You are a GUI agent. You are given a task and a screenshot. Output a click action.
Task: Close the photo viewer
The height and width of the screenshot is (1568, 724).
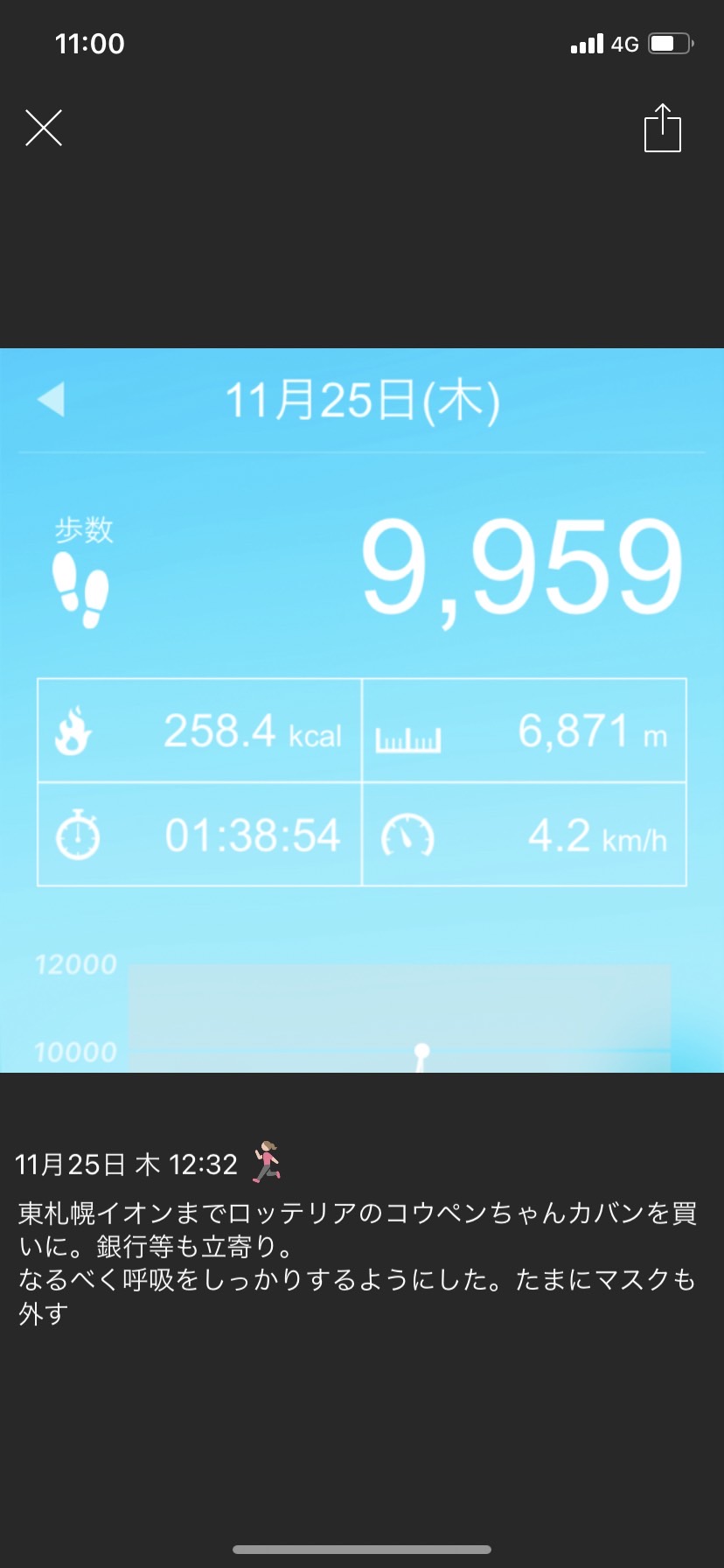pyautogui.click(x=44, y=128)
